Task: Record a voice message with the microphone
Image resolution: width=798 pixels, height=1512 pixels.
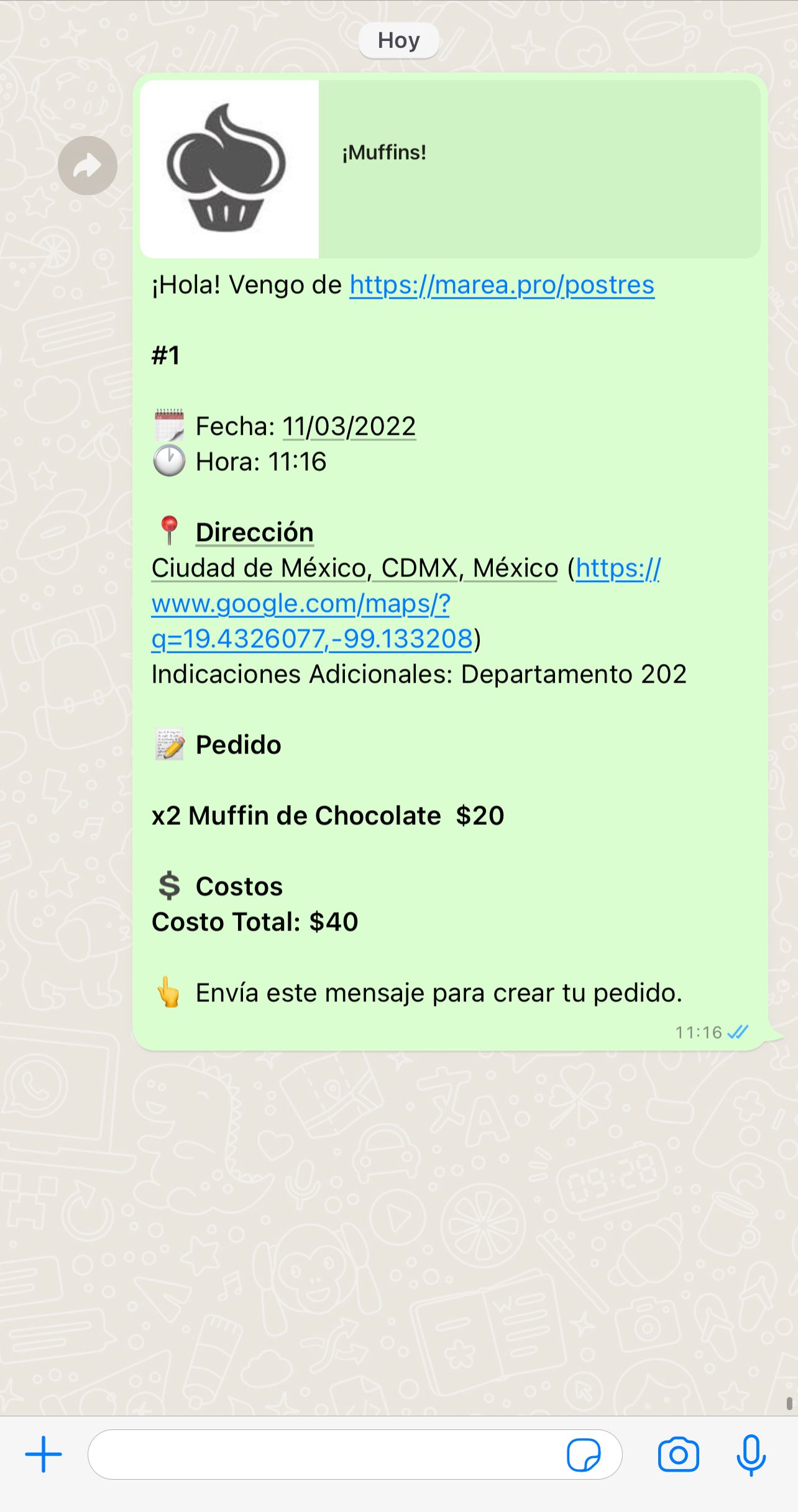Action: tap(751, 1454)
